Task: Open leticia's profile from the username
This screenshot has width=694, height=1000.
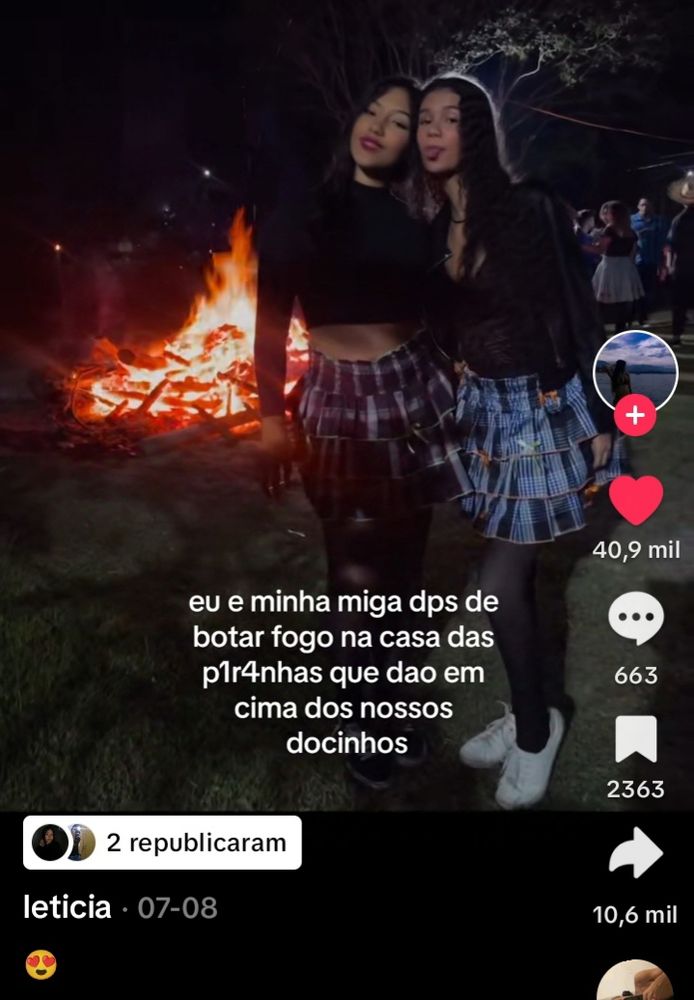Action: coord(67,907)
